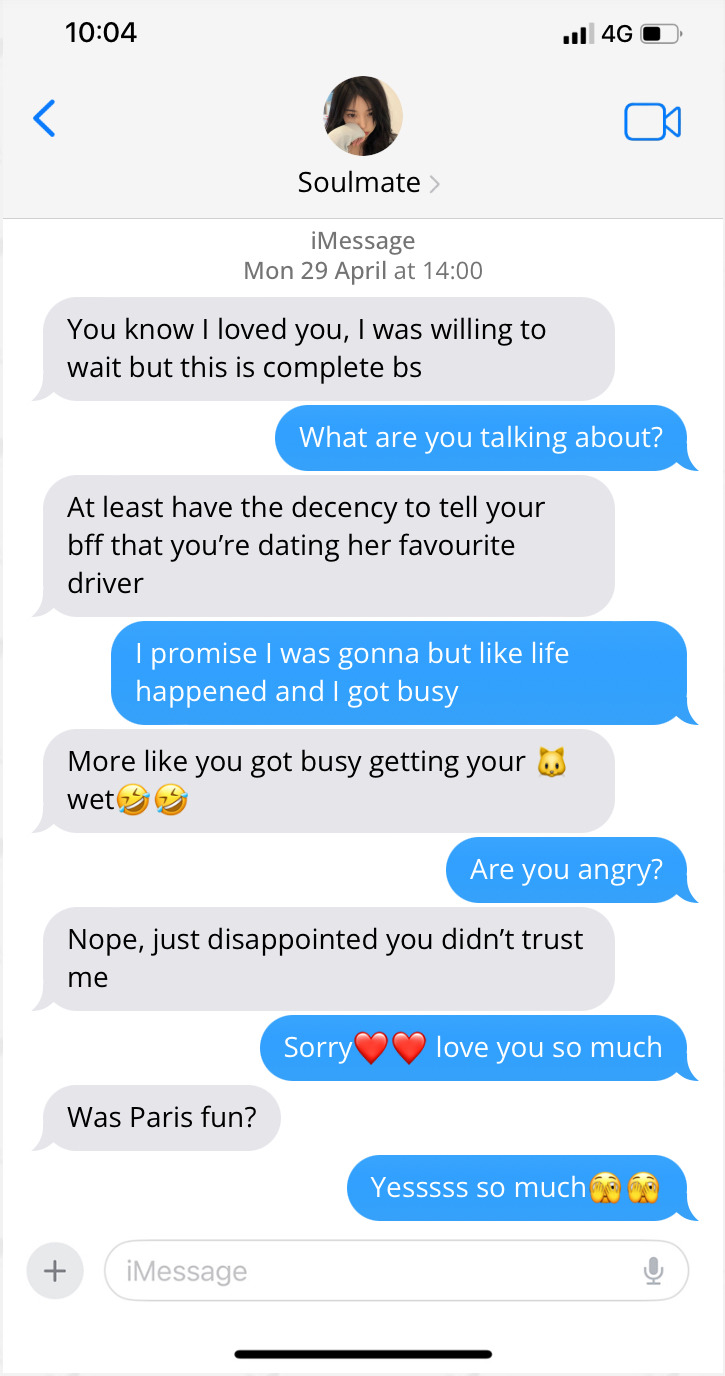Open the plus attachments menu
Image resolution: width=725 pixels, height=1376 pixels.
click(x=55, y=1271)
